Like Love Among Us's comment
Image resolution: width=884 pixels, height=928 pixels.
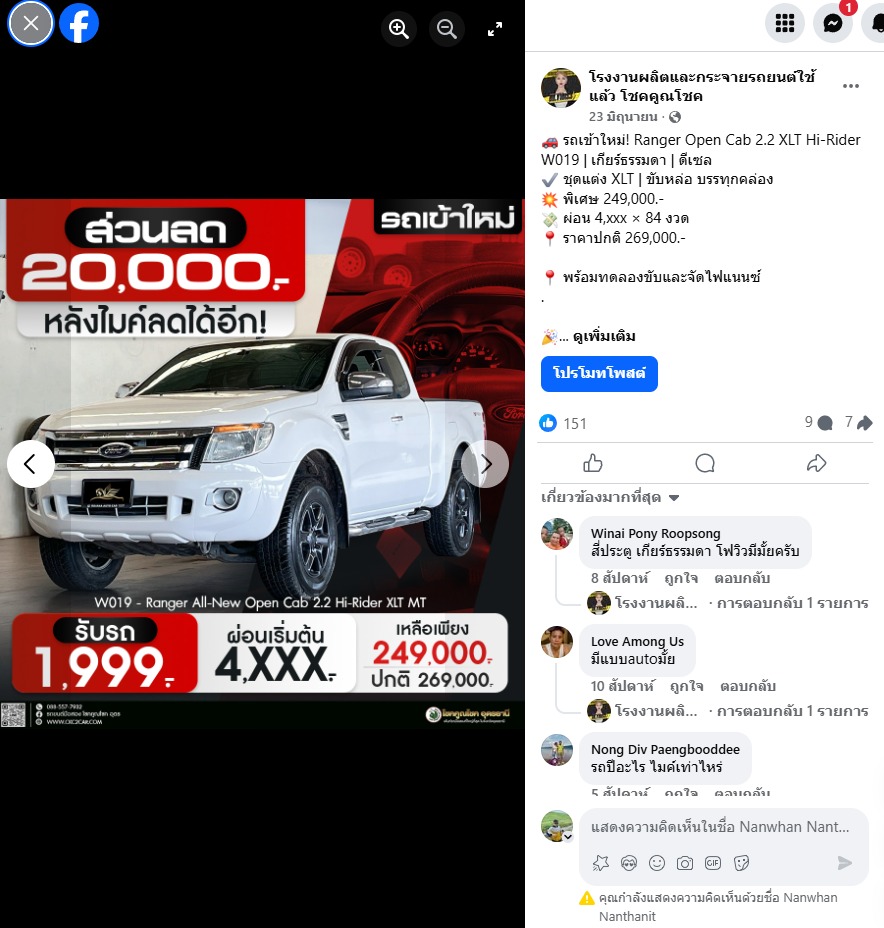[687, 686]
